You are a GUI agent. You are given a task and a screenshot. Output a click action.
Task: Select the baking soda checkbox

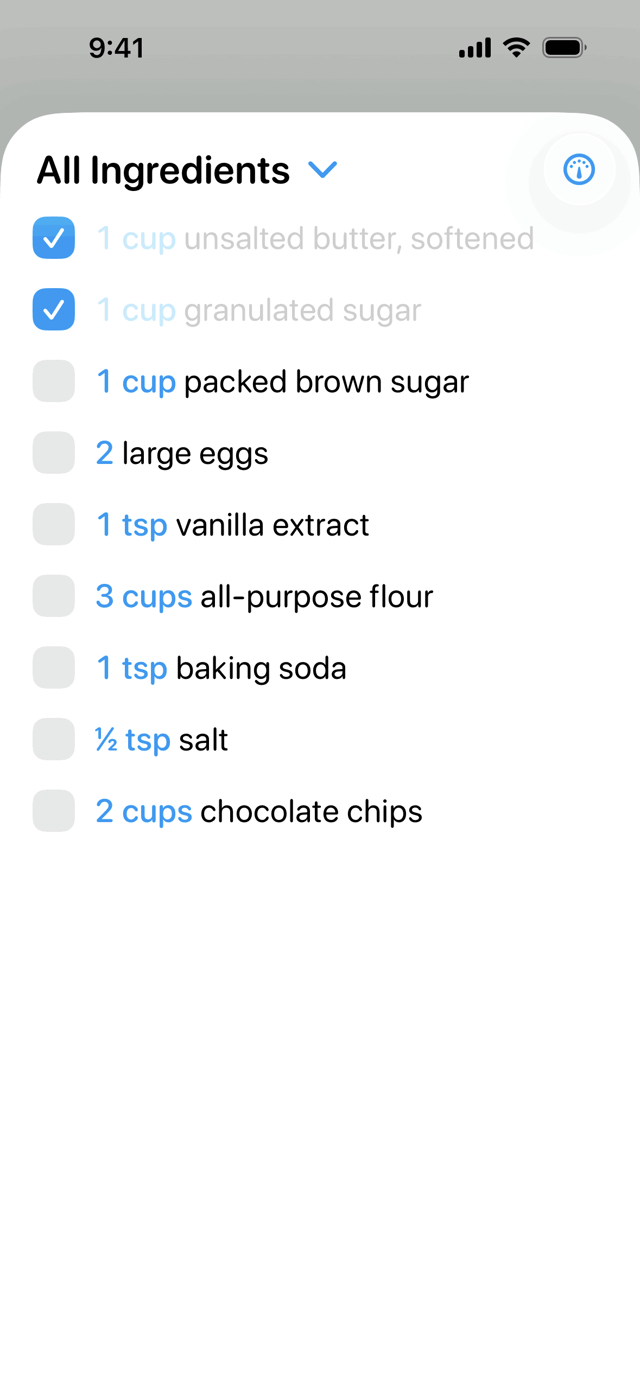point(54,668)
